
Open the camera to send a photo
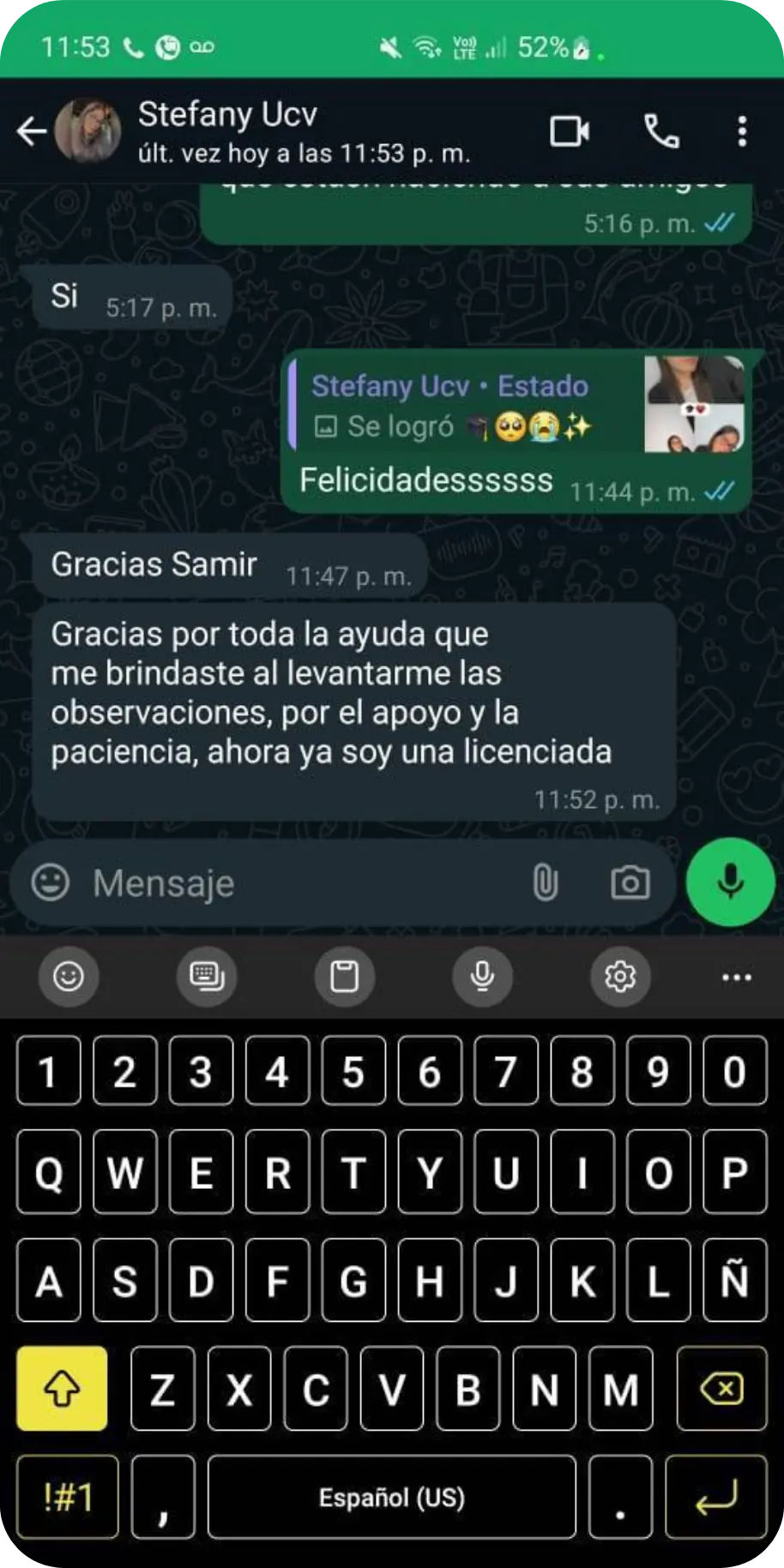631,882
